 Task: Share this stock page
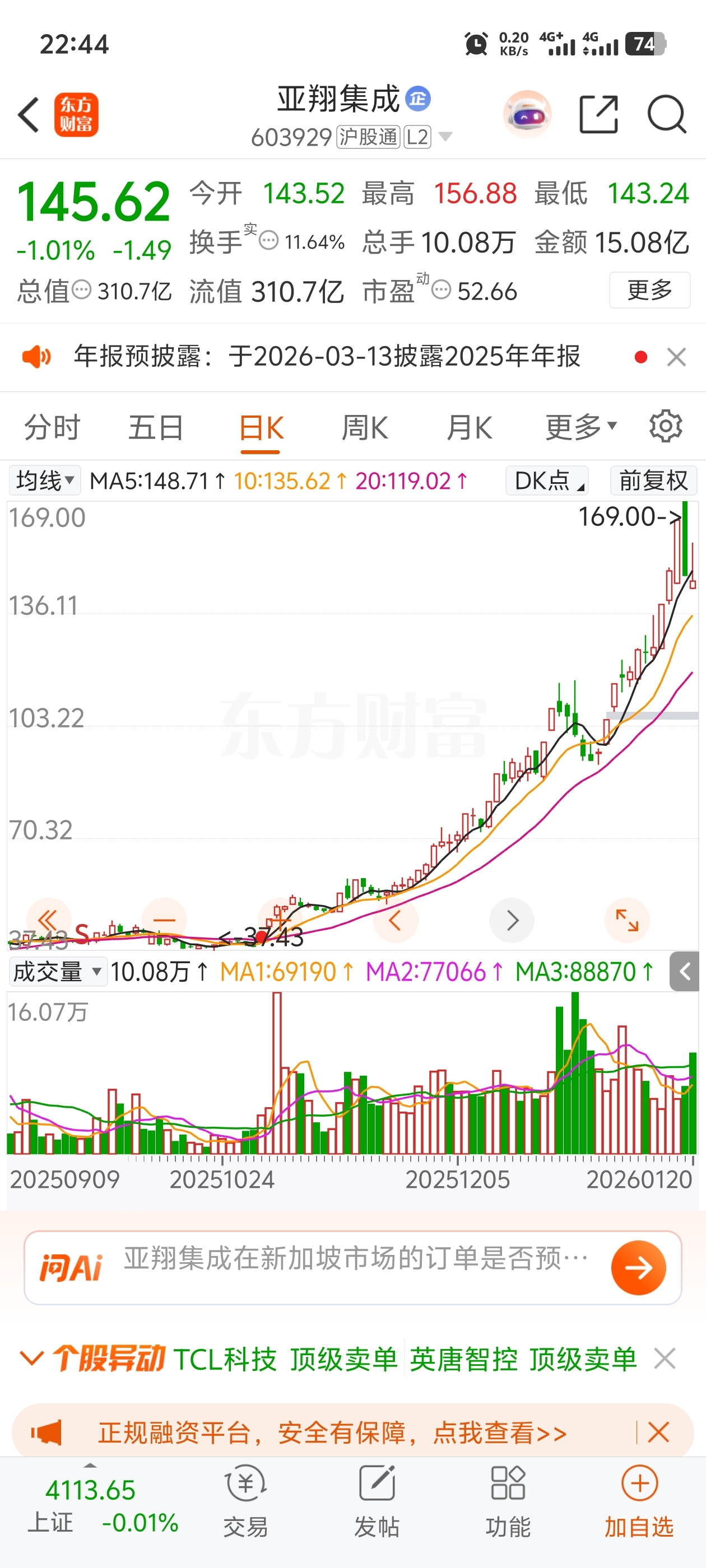point(598,114)
